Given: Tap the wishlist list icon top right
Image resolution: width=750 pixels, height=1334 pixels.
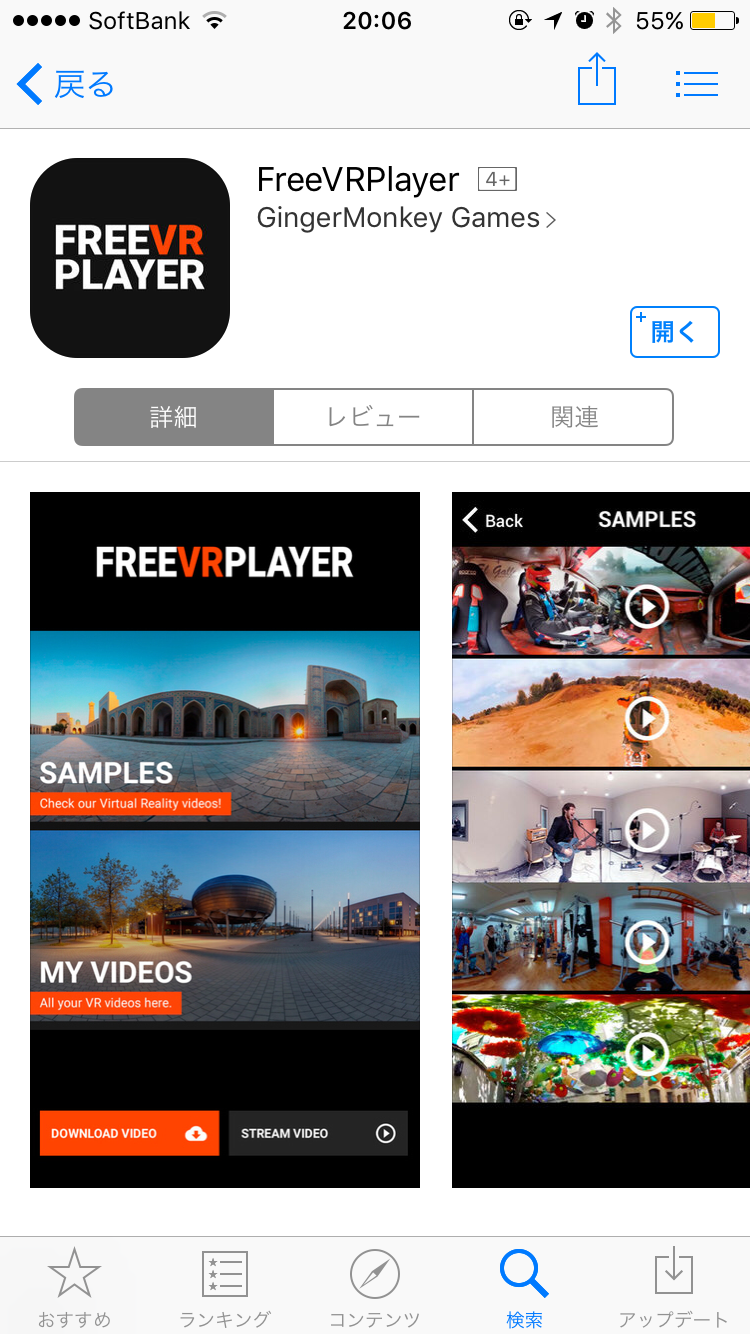Looking at the screenshot, I should (x=697, y=83).
